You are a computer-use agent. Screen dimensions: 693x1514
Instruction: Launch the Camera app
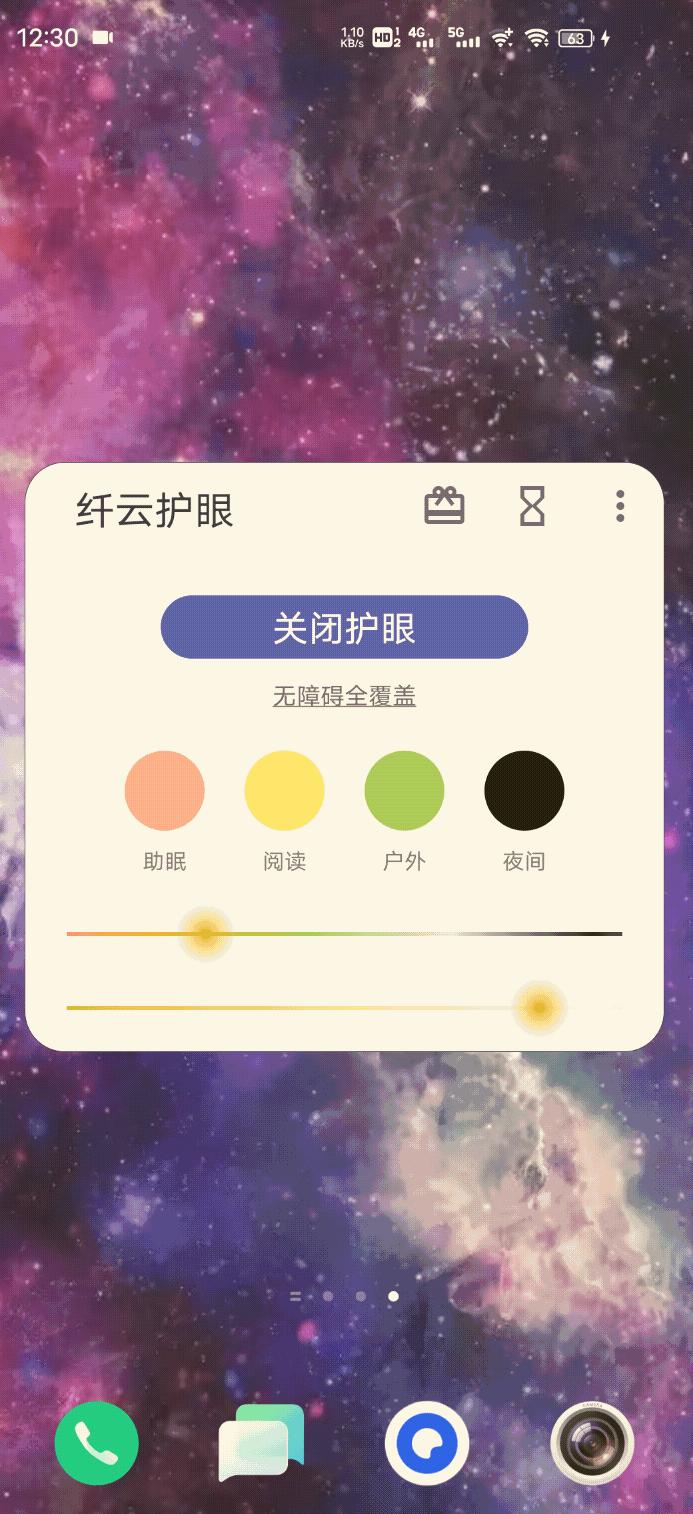click(x=592, y=1443)
